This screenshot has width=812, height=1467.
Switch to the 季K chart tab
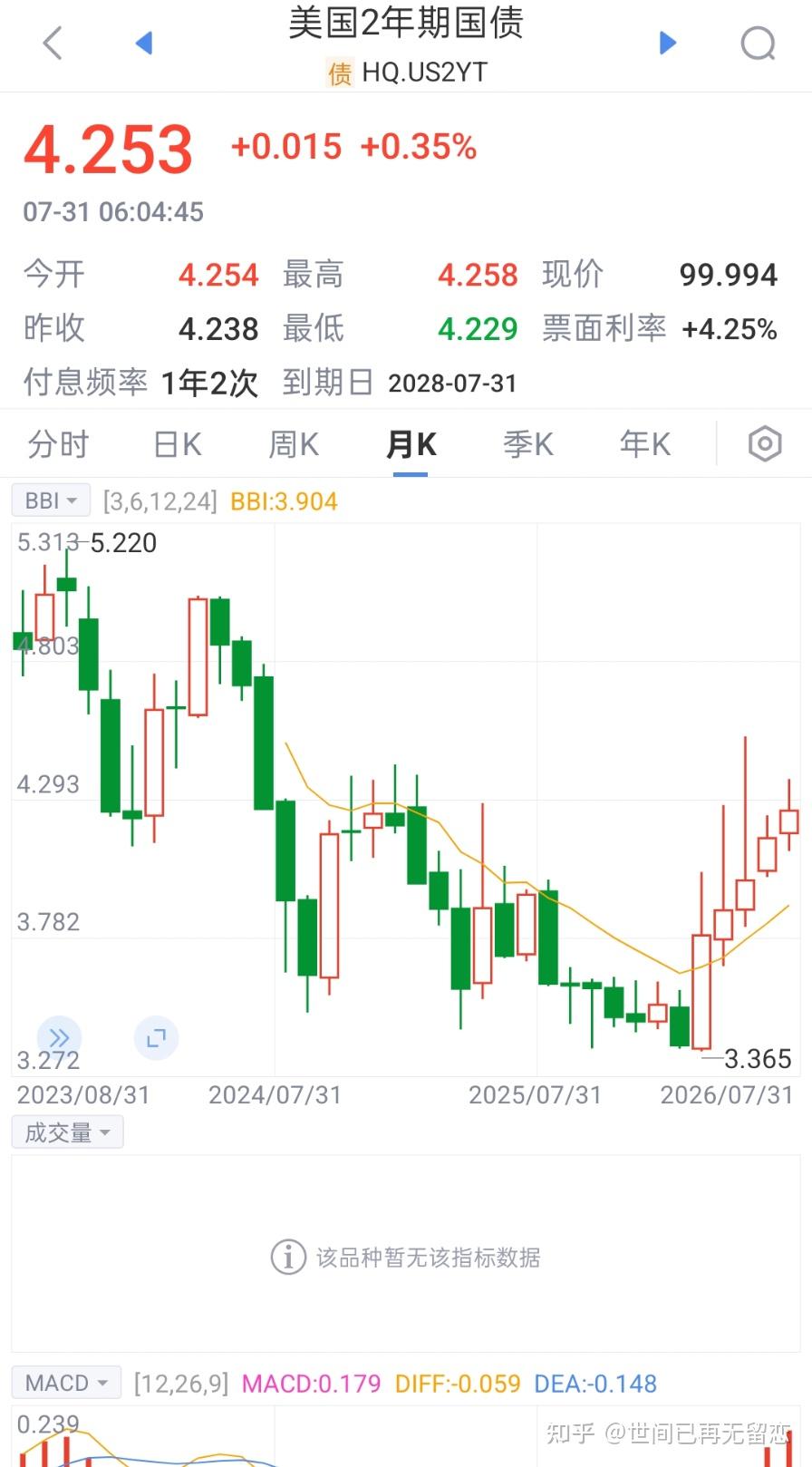tap(527, 444)
